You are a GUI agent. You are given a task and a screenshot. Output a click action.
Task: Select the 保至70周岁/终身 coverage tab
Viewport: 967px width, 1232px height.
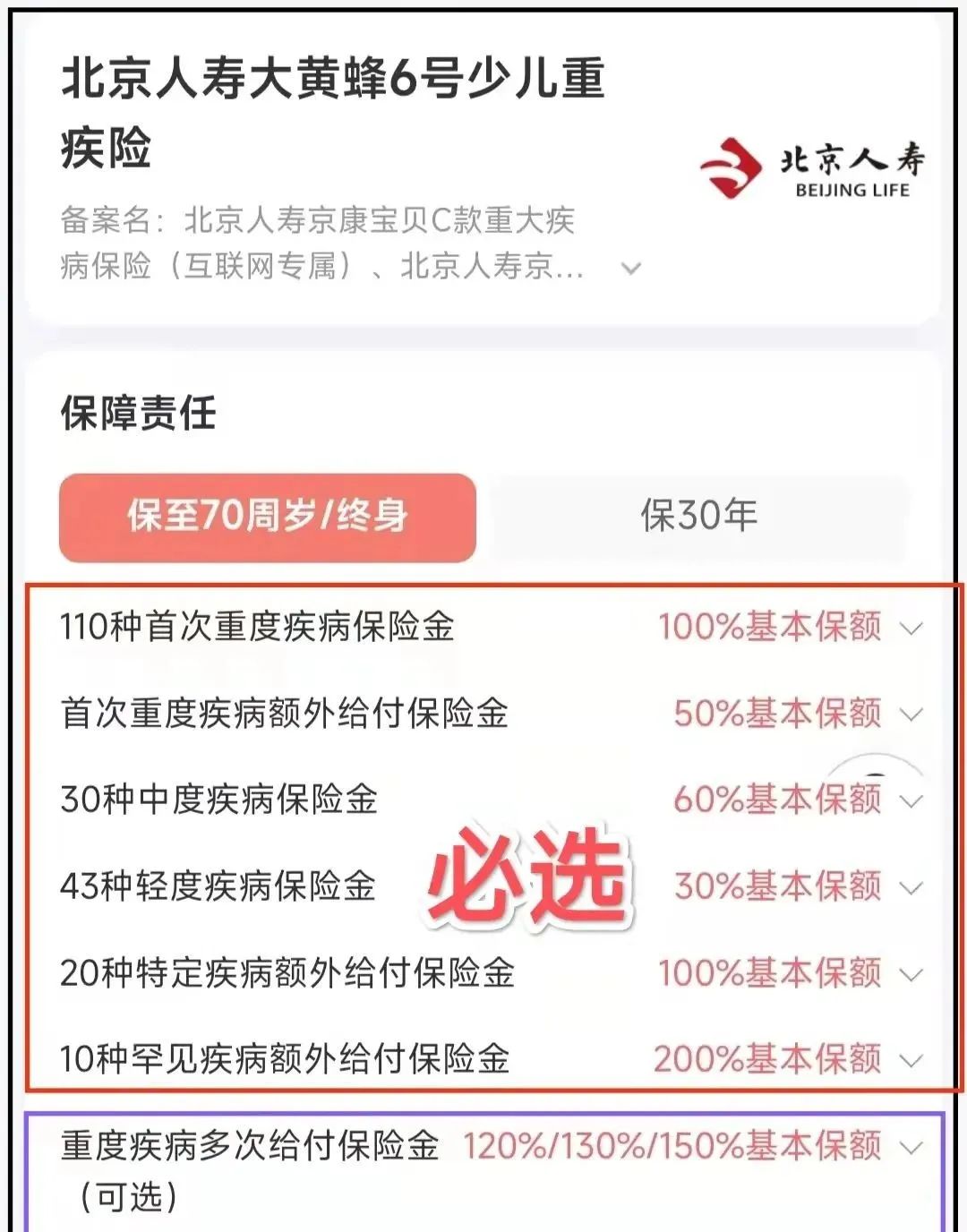tap(268, 517)
